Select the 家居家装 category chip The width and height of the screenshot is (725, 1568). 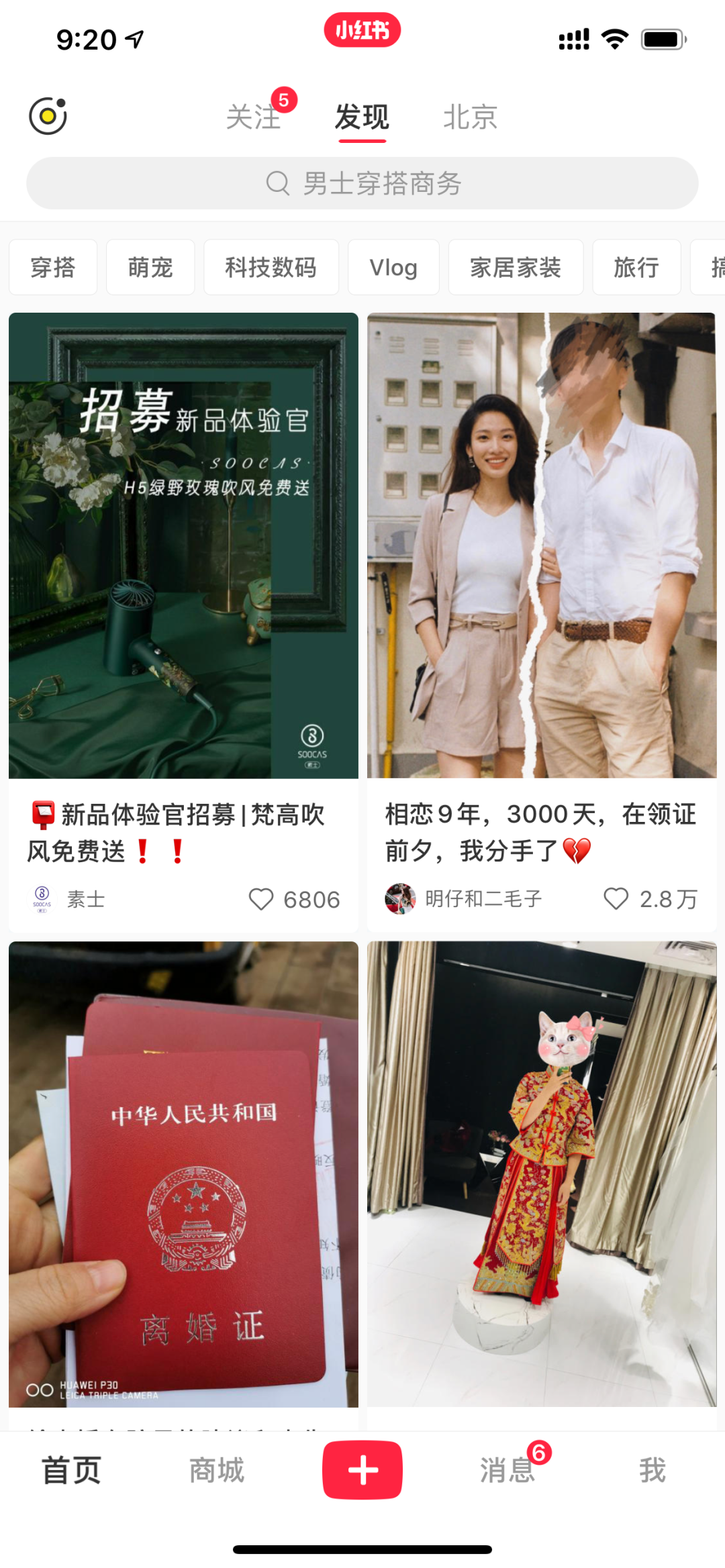[516, 267]
